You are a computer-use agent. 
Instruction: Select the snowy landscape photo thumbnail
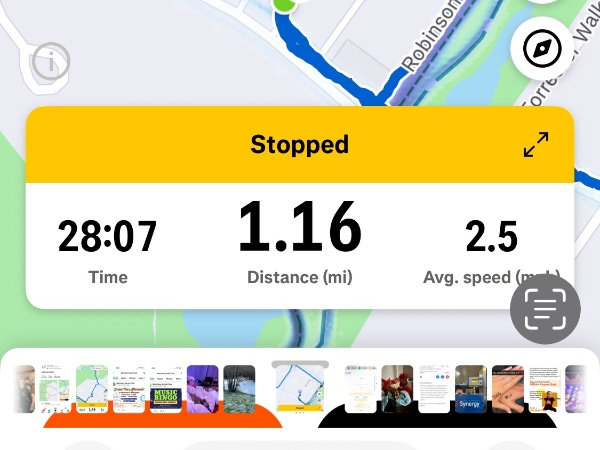[238, 389]
